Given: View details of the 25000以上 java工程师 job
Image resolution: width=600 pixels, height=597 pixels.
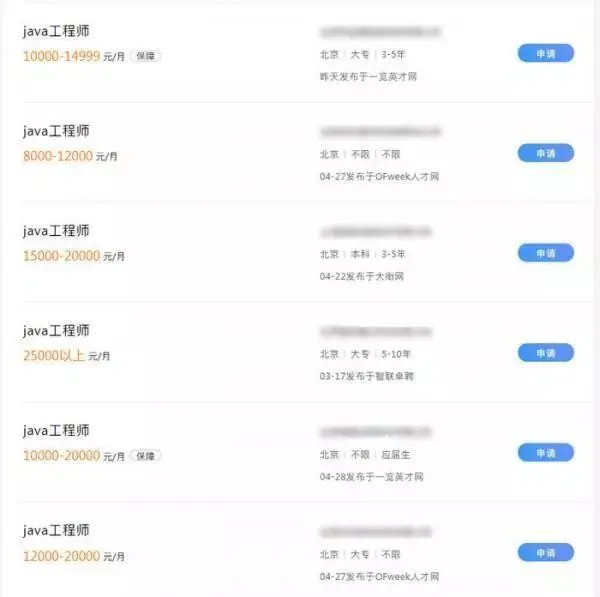Looking at the screenshot, I should coord(56,331).
